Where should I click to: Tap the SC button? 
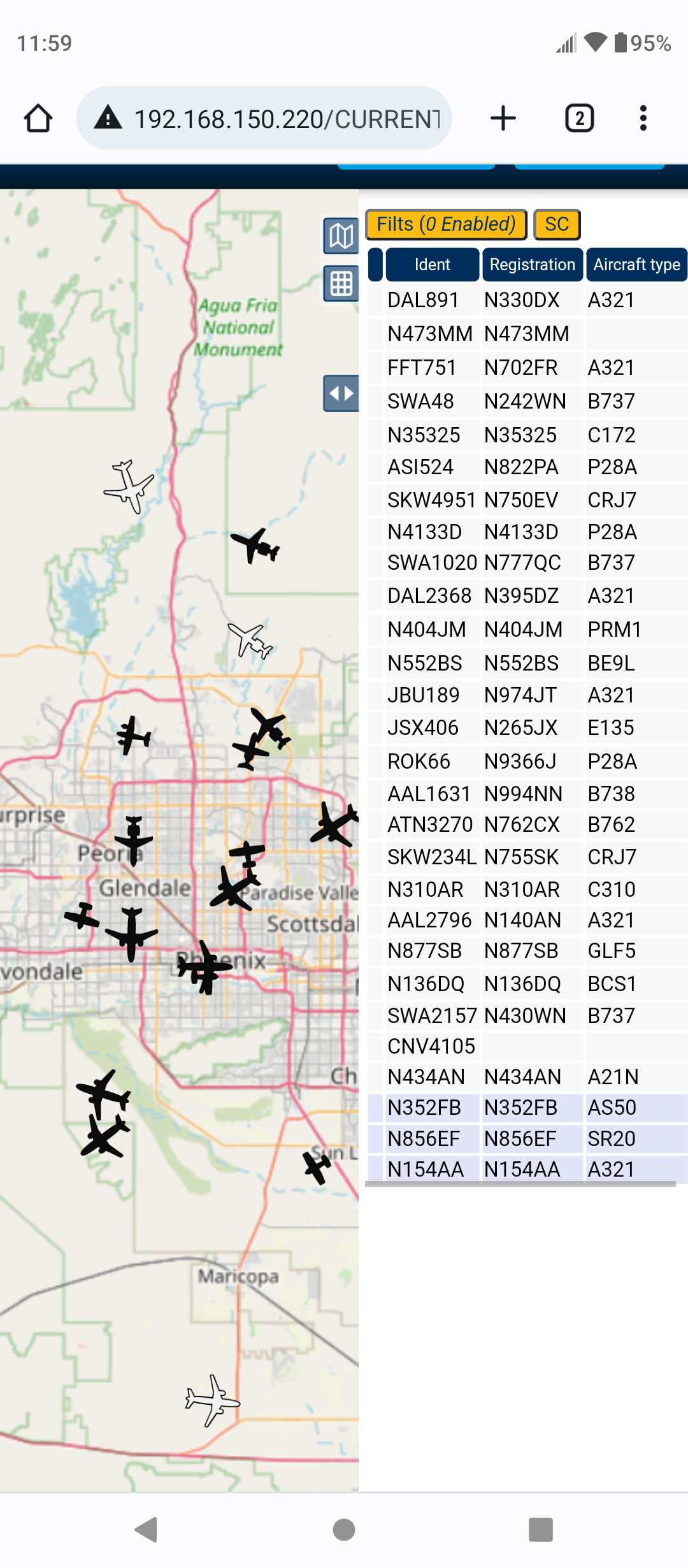(557, 224)
